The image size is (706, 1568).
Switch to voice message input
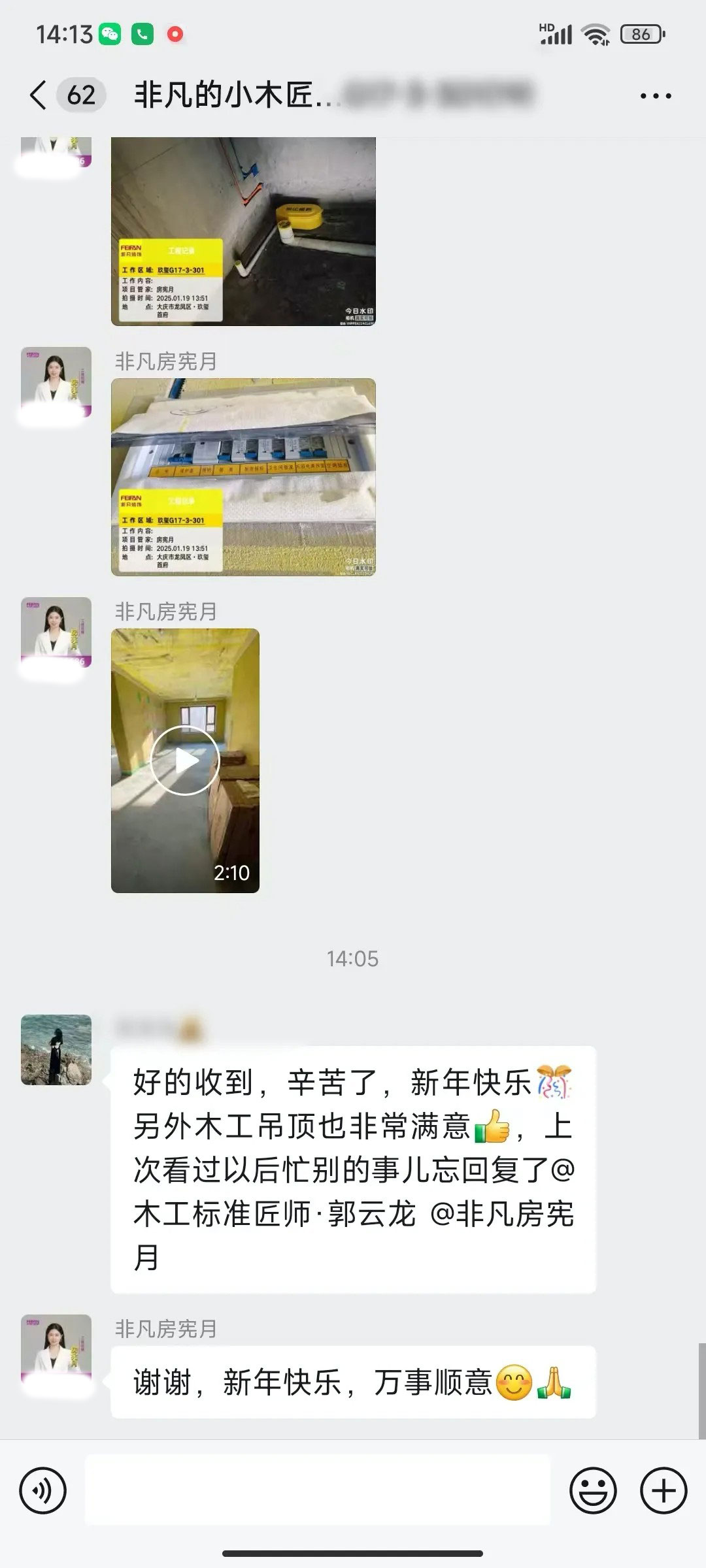pos(43,1491)
